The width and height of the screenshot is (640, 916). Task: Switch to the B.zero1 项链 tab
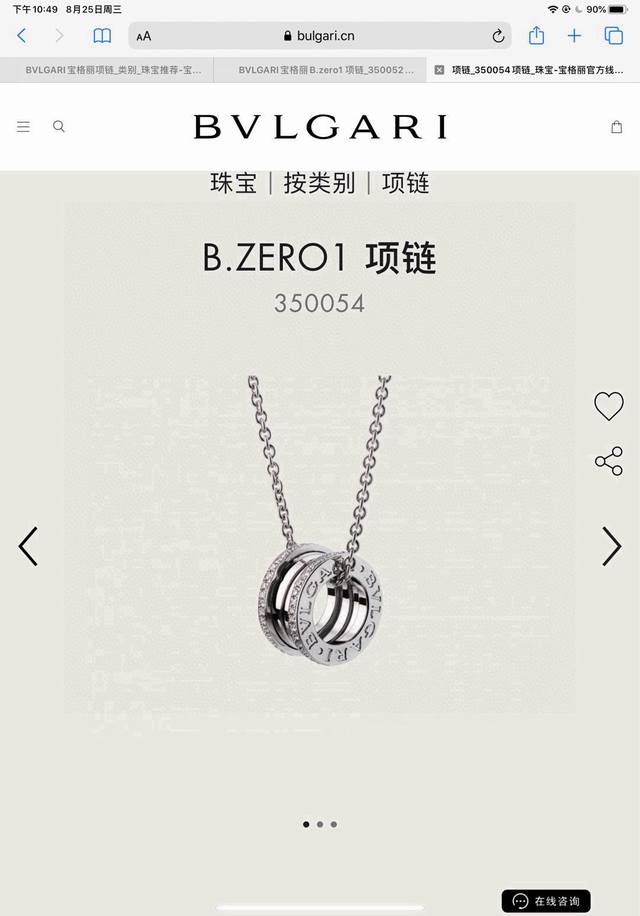[326, 70]
